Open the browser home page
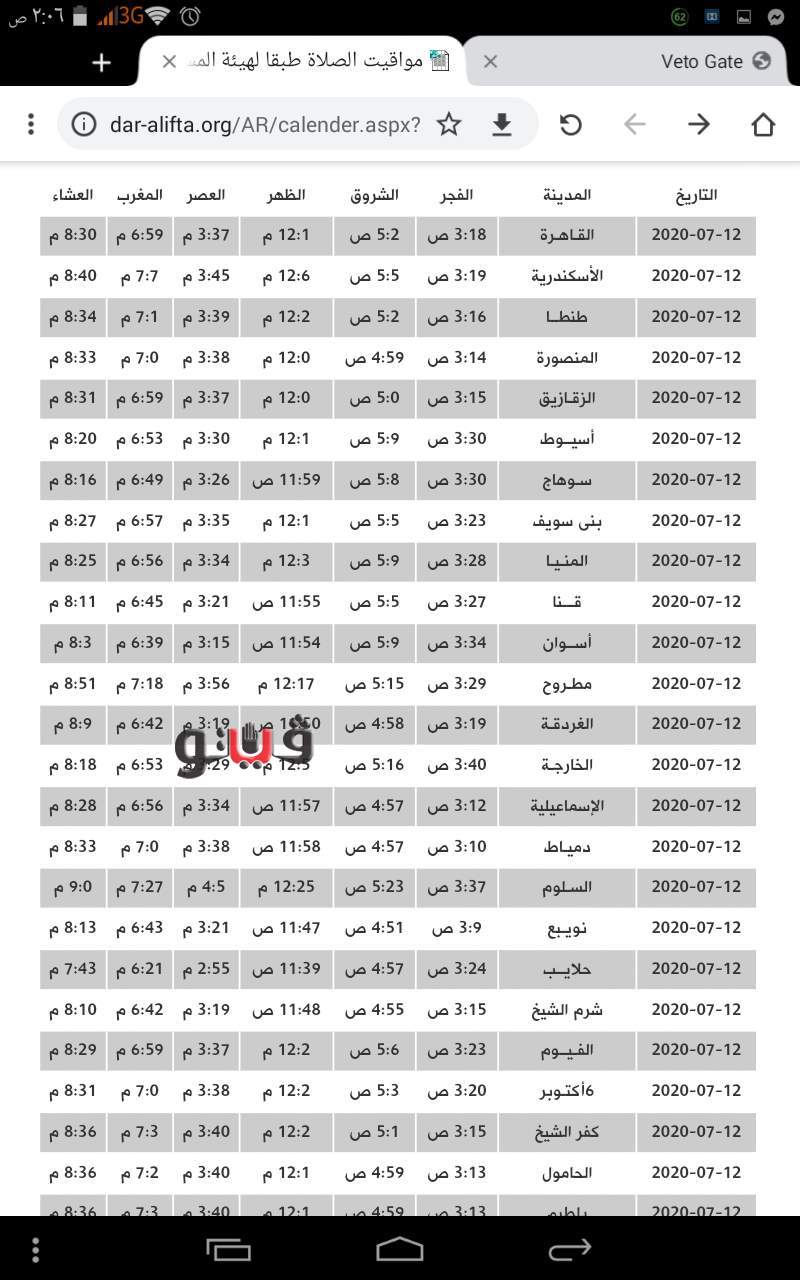This screenshot has width=800, height=1280. point(763,124)
